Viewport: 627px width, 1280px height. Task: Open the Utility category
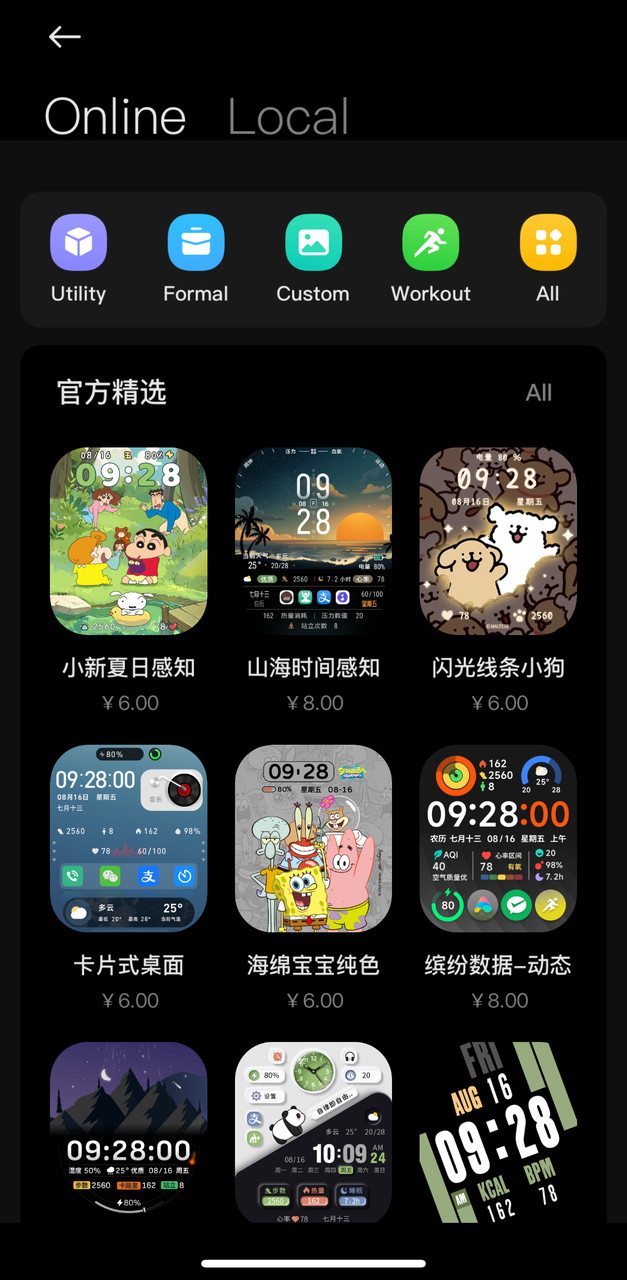click(x=78, y=243)
